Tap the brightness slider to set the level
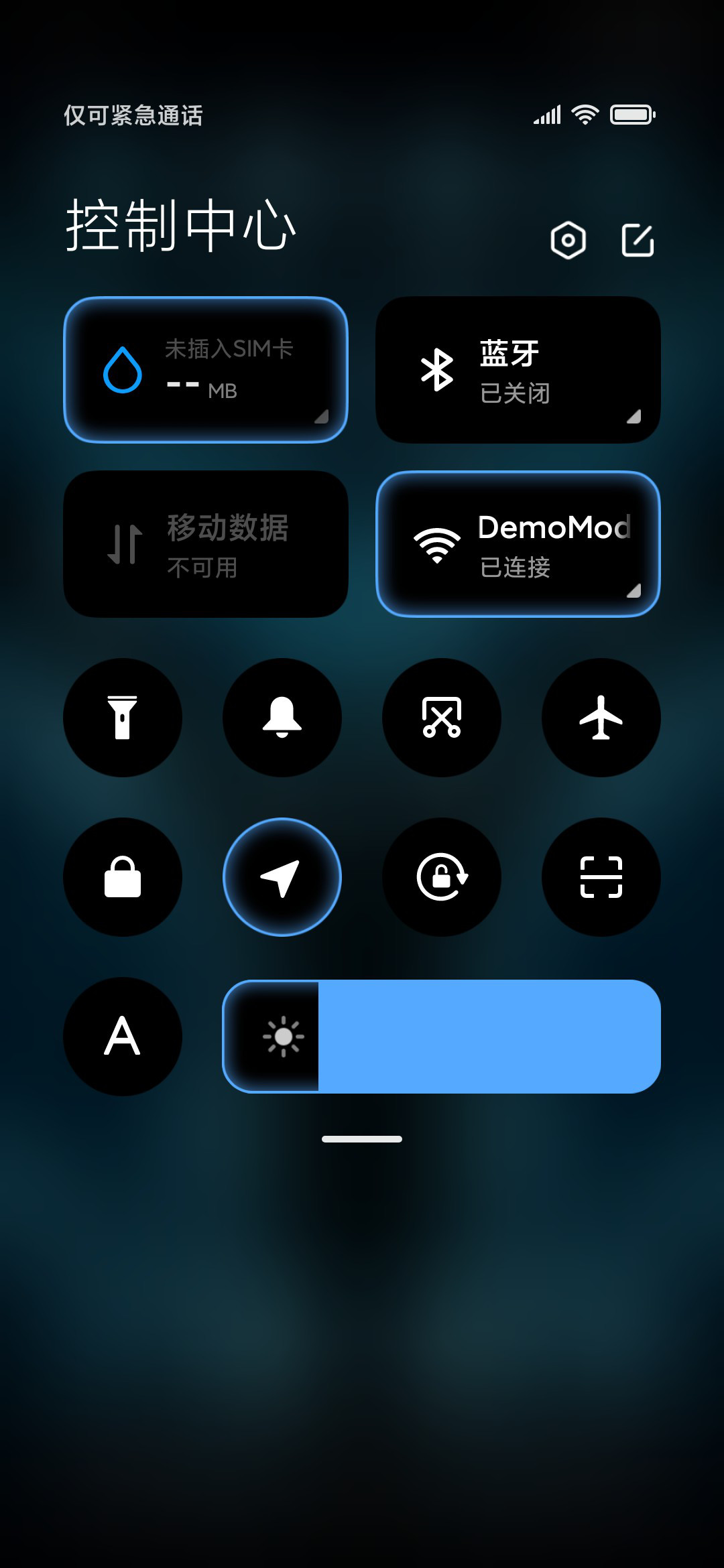The image size is (724, 1568). 442,1037
